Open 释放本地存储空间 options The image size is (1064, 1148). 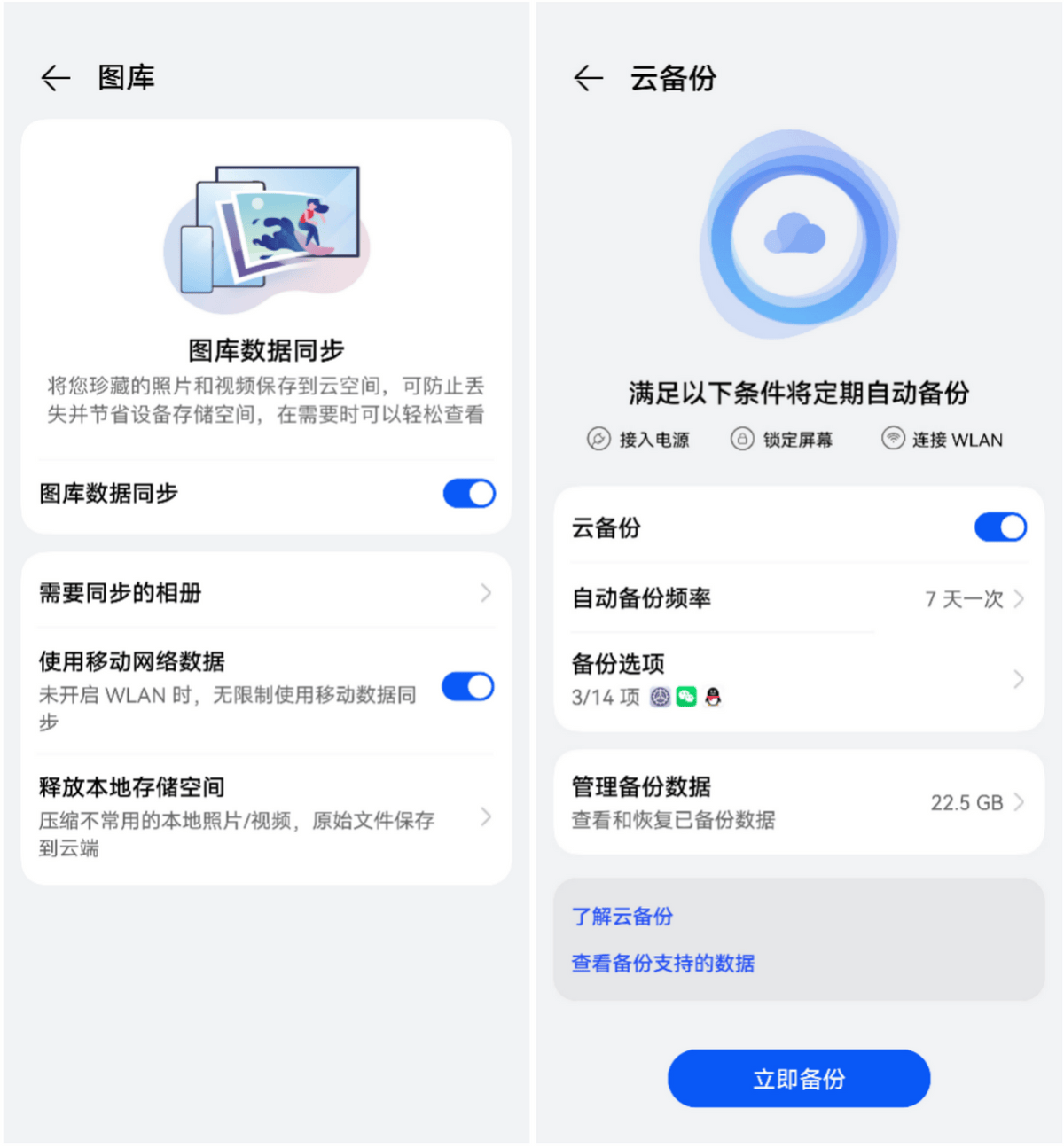[265, 816]
